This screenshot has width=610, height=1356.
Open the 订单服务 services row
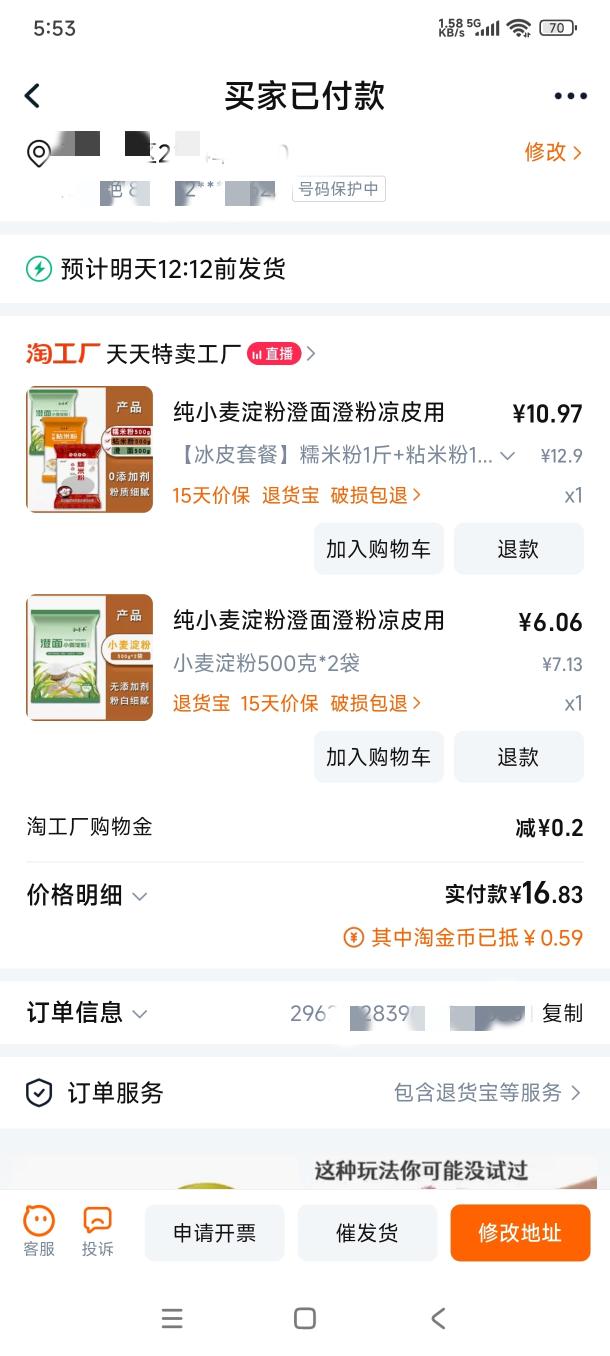click(x=304, y=1093)
